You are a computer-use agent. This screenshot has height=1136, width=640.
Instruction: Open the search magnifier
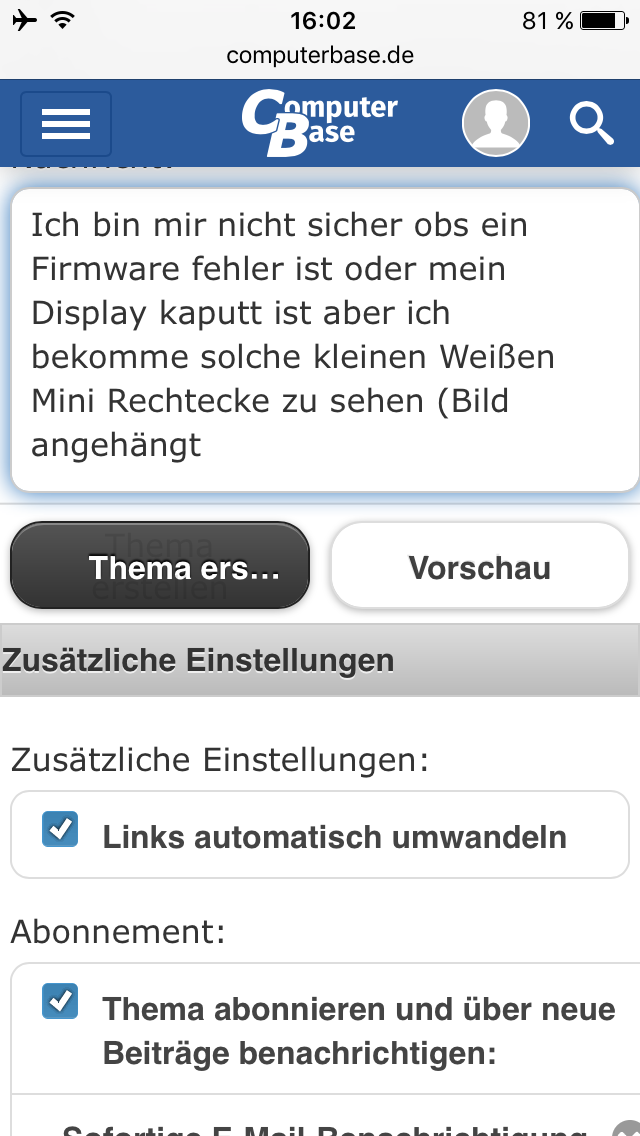(x=591, y=123)
